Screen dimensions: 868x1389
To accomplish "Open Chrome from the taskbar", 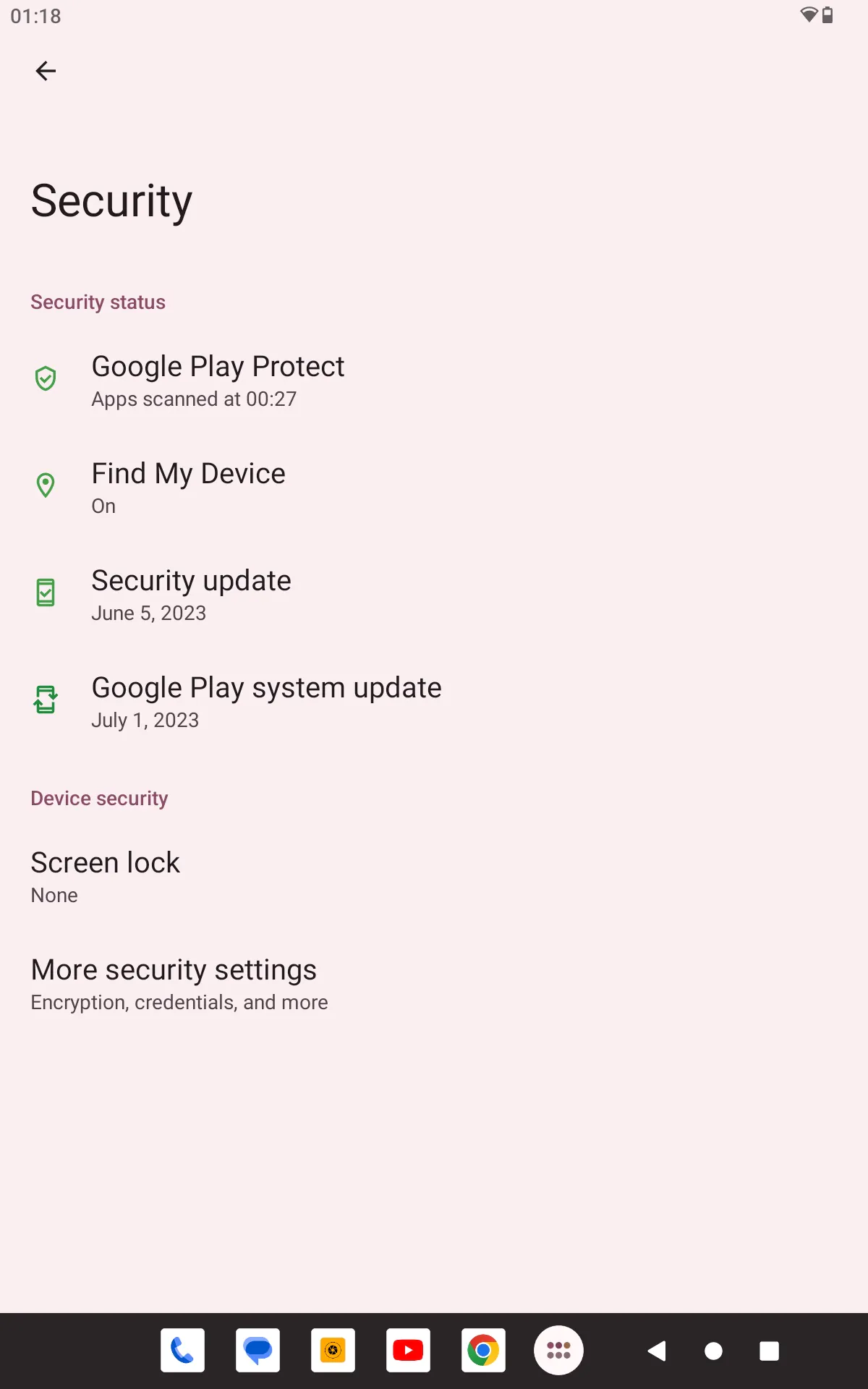I will pos(483,1351).
